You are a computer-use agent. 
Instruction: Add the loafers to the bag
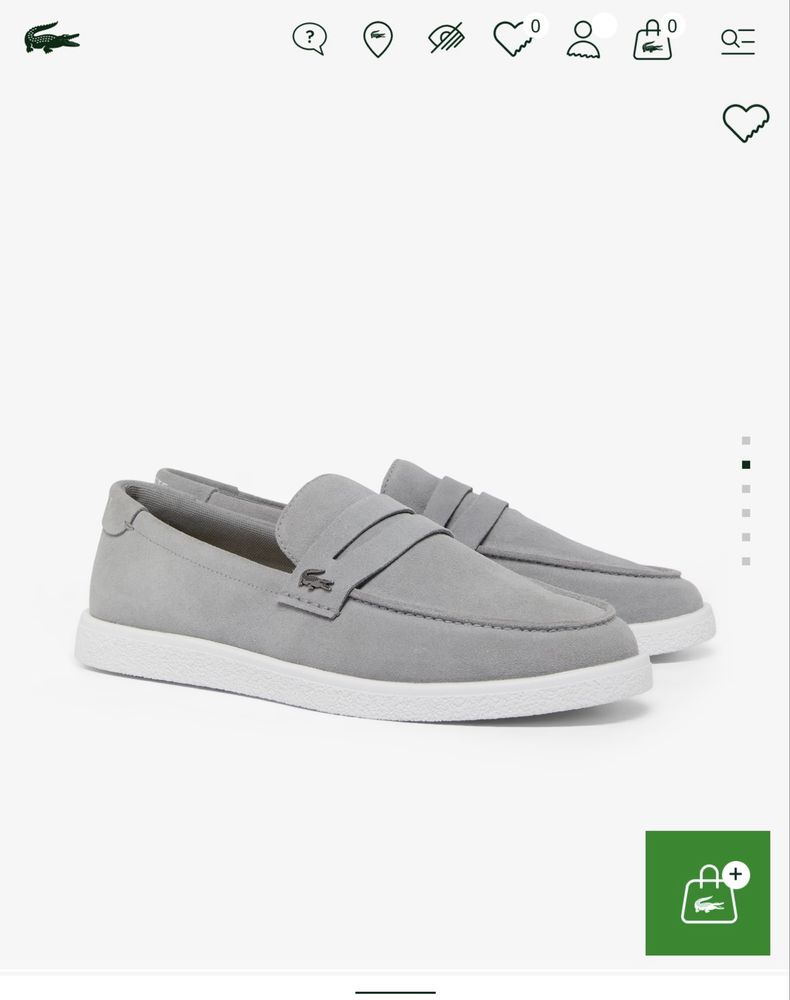707,892
